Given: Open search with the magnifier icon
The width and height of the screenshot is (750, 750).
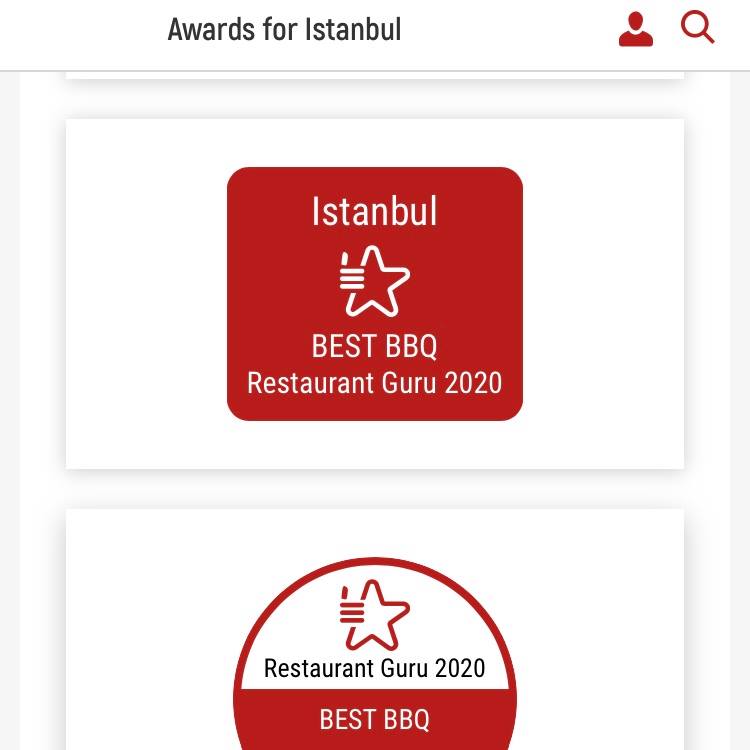Looking at the screenshot, I should [x=697, y=28].
